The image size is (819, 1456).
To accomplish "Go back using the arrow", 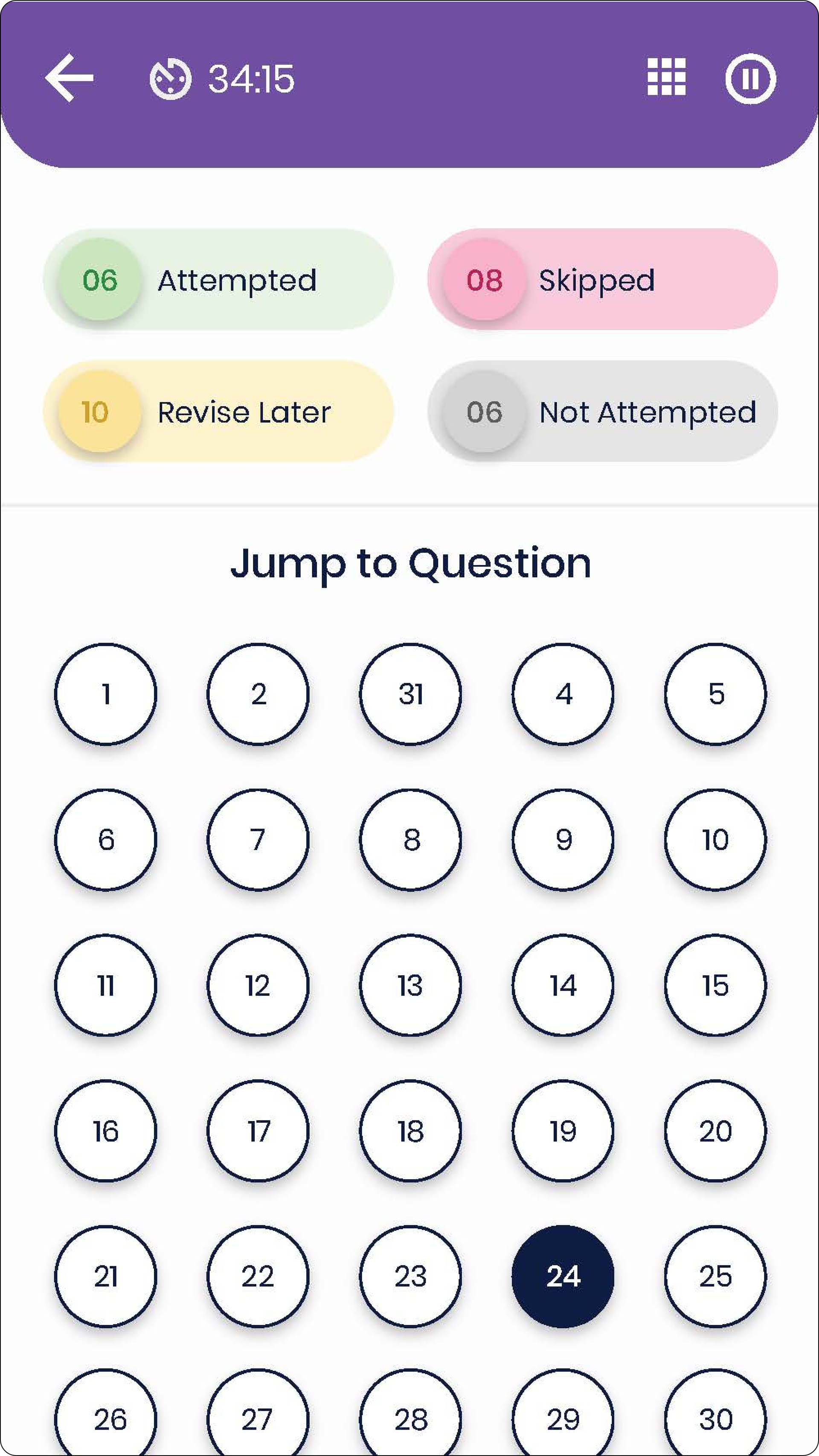I will (x=69, y=78).
